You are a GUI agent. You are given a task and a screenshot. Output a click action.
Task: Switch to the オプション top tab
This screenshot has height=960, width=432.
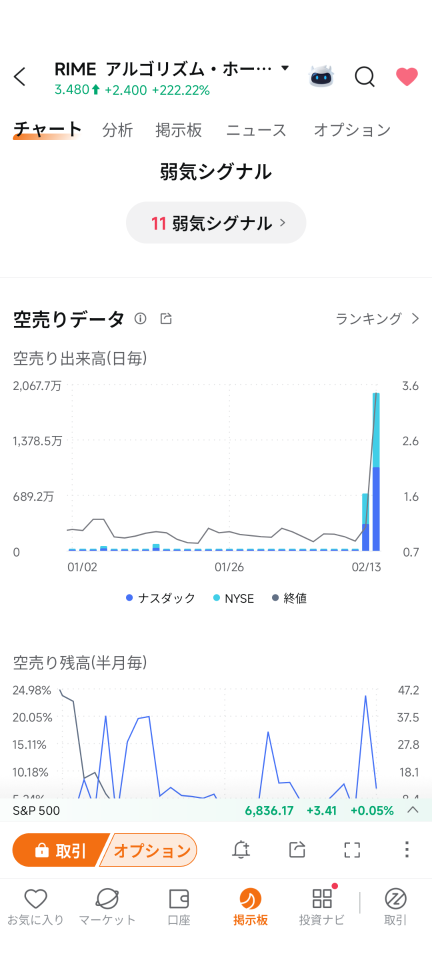click(x=352, y=130)
